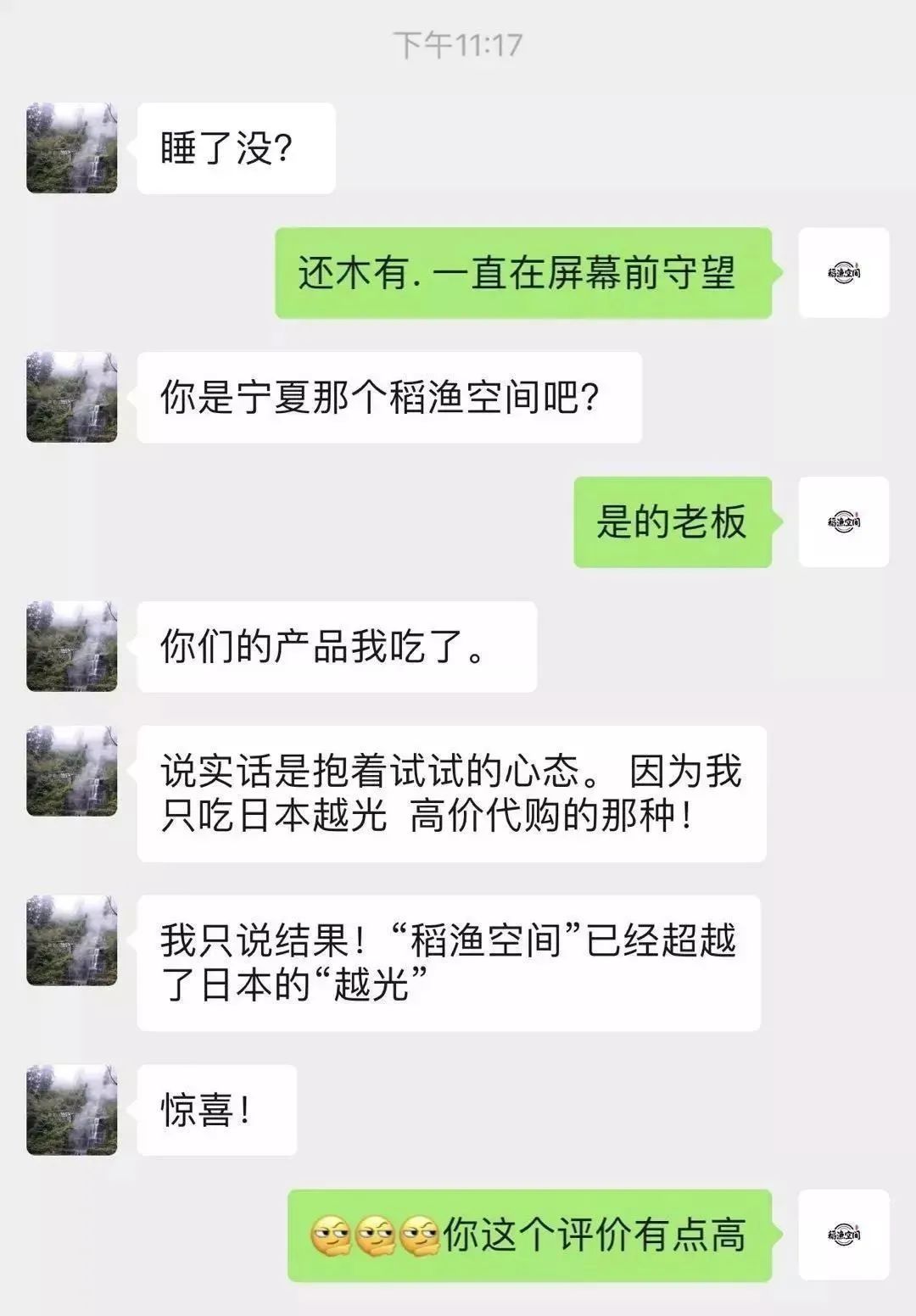Select the green reply '你这个评价有点高'
The width and height of the screenshot is (916, 1316).
(534, 1238)
